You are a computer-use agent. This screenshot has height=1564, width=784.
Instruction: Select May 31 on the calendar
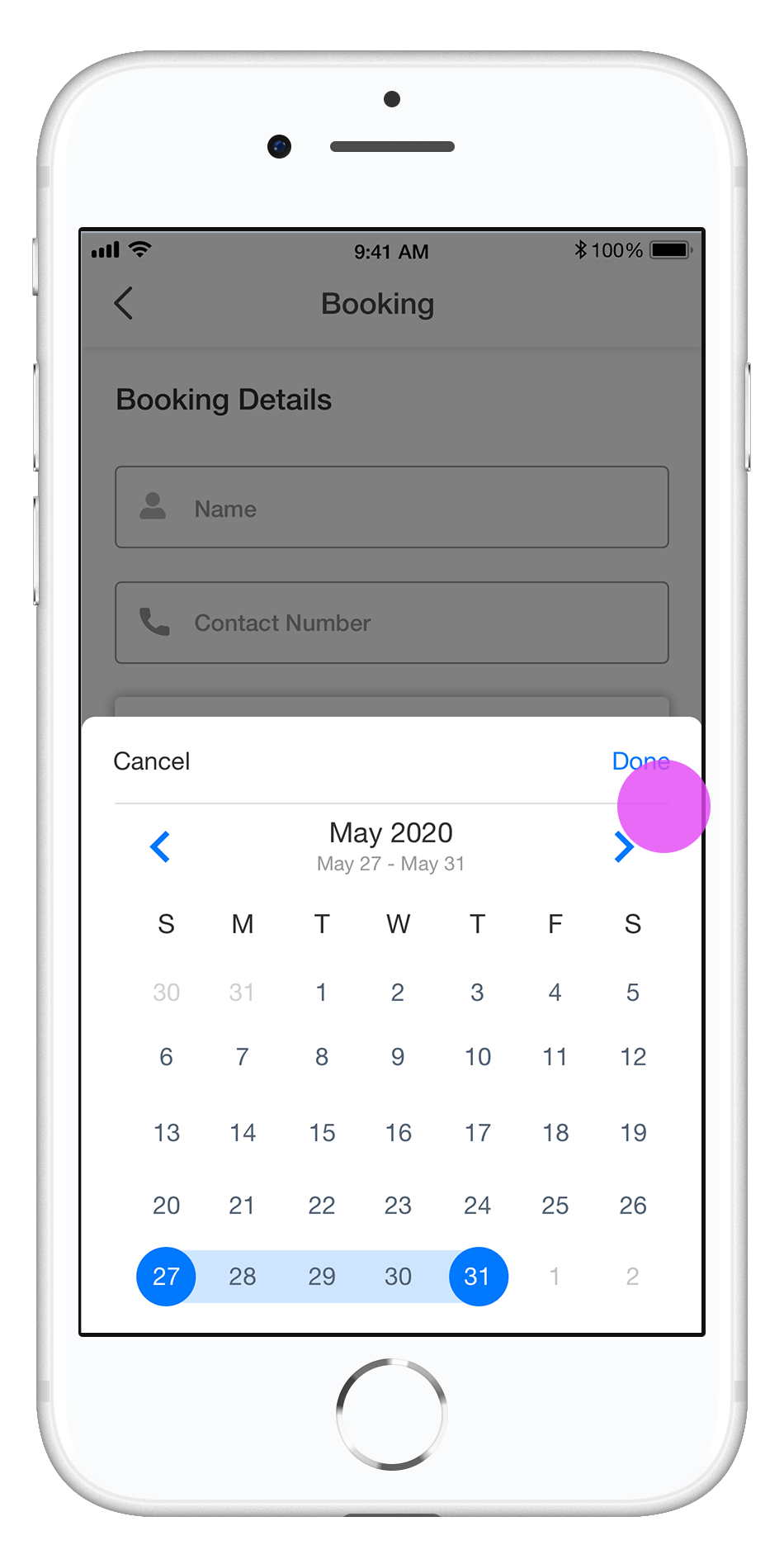(478, 1277)
